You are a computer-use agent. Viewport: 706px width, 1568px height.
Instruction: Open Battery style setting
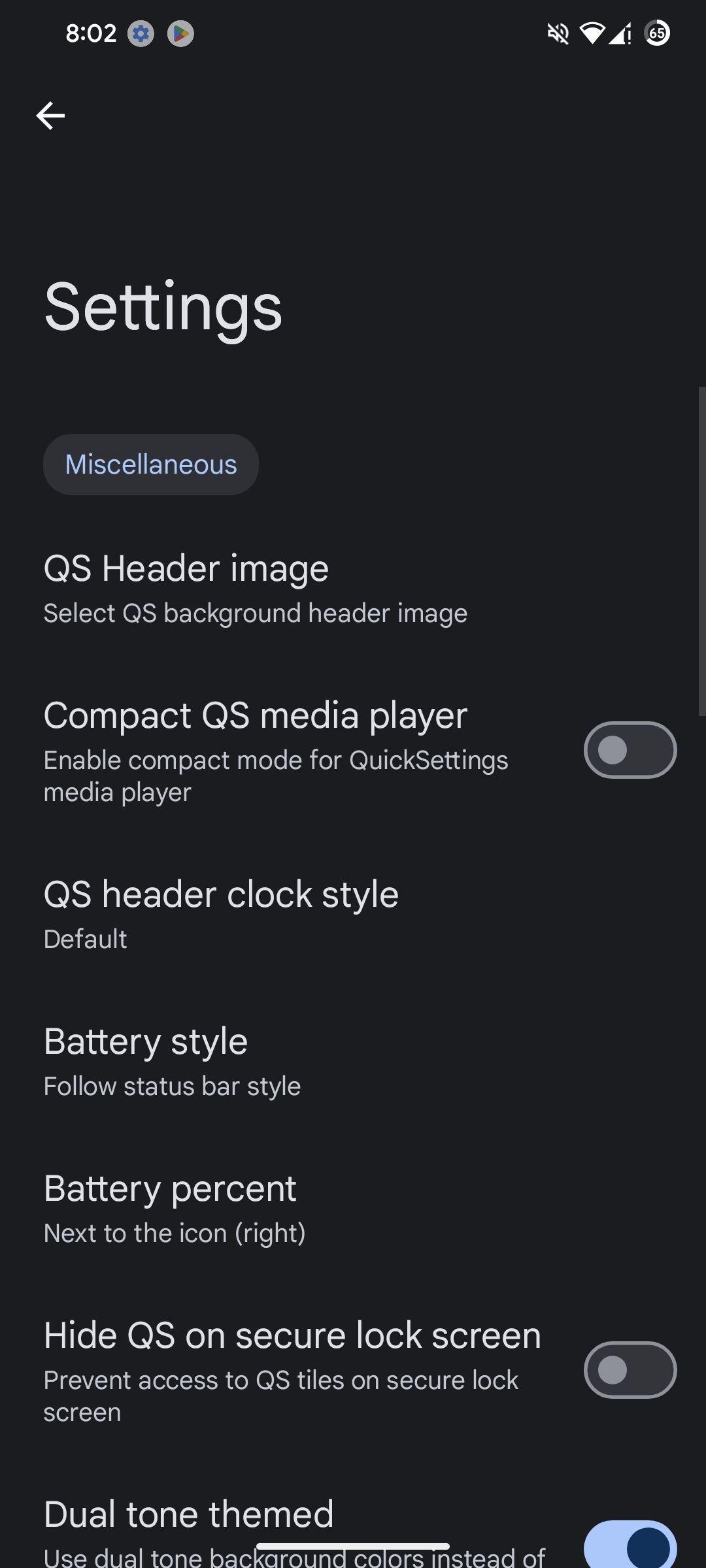[353, 1062]
